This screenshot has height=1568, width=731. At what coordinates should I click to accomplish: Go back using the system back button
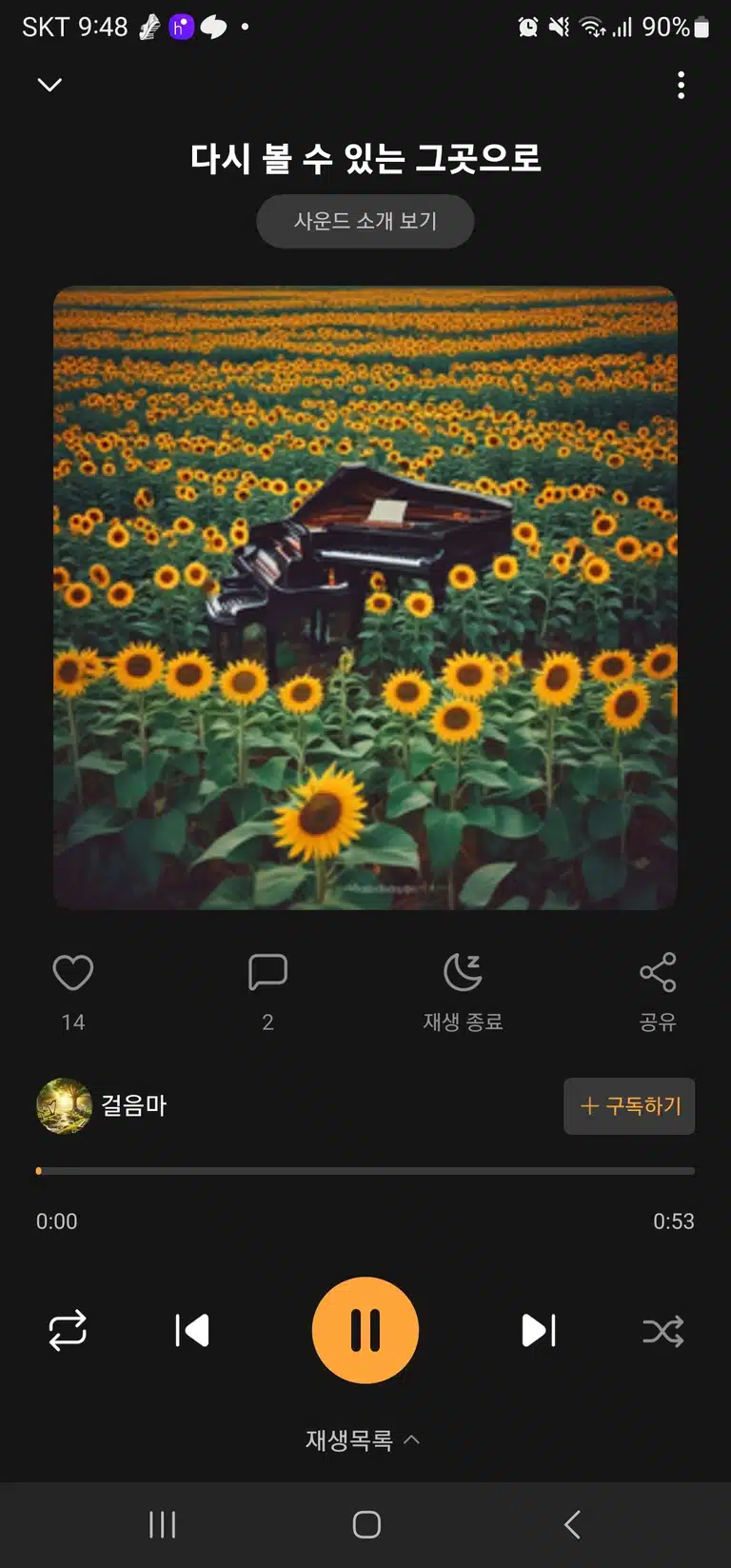[572, 1524]
